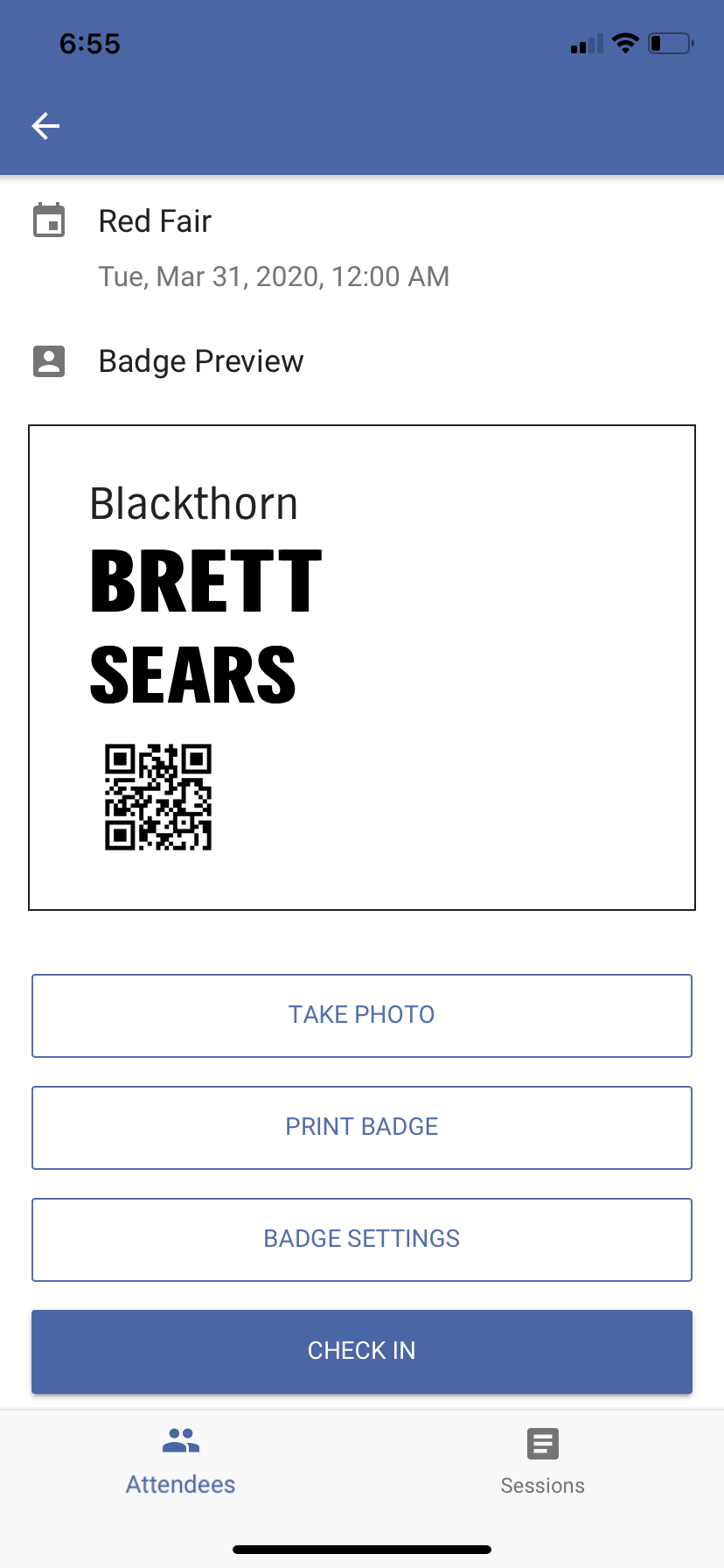Check in the attendee
The width and height of the screenshot is (724, 1568).
pos(362,1351)
